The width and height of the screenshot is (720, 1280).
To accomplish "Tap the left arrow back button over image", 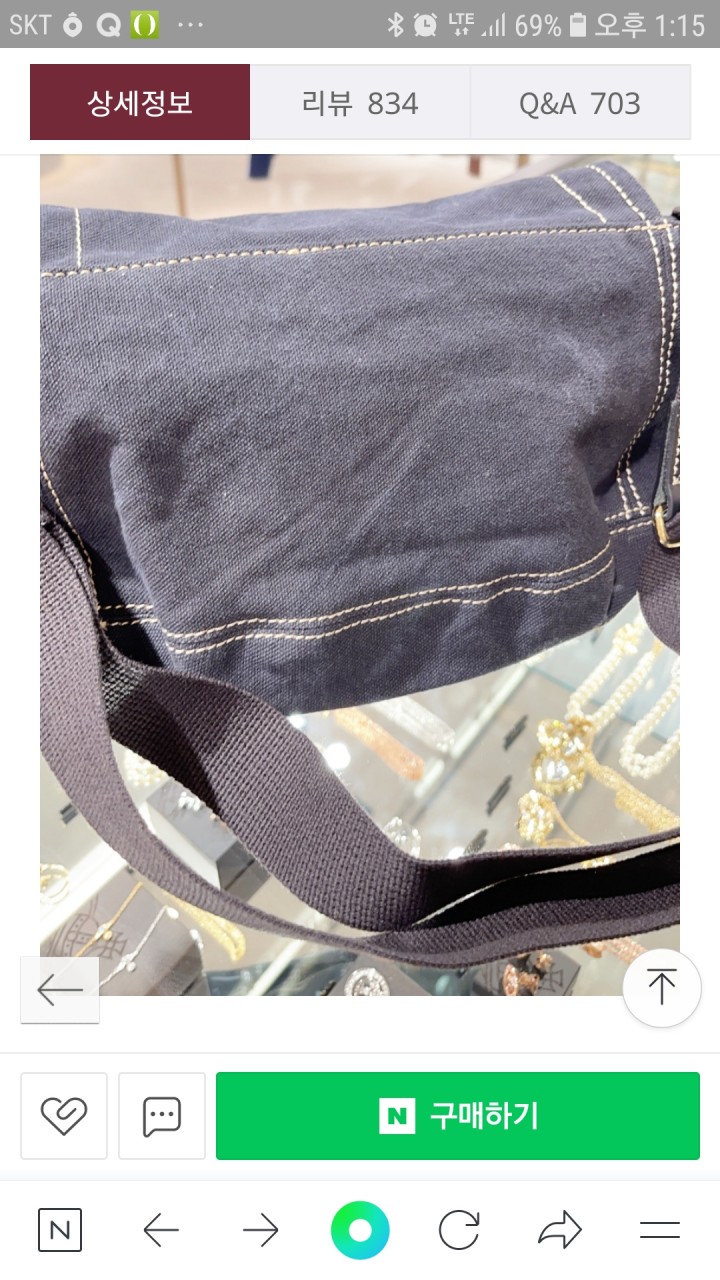I will pyautogui.click(x=60, y=990).
